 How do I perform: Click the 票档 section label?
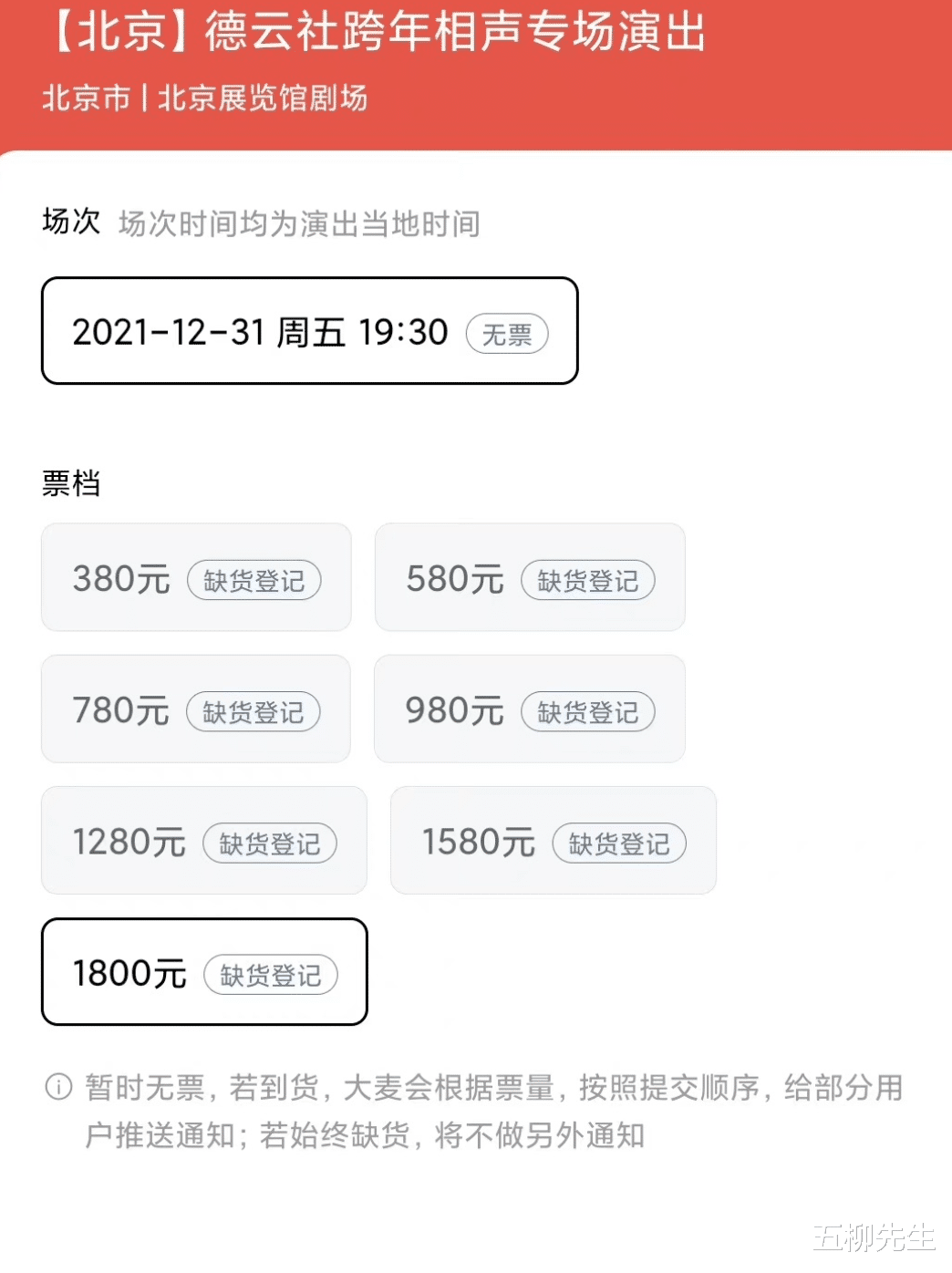(x=71, y=483)
